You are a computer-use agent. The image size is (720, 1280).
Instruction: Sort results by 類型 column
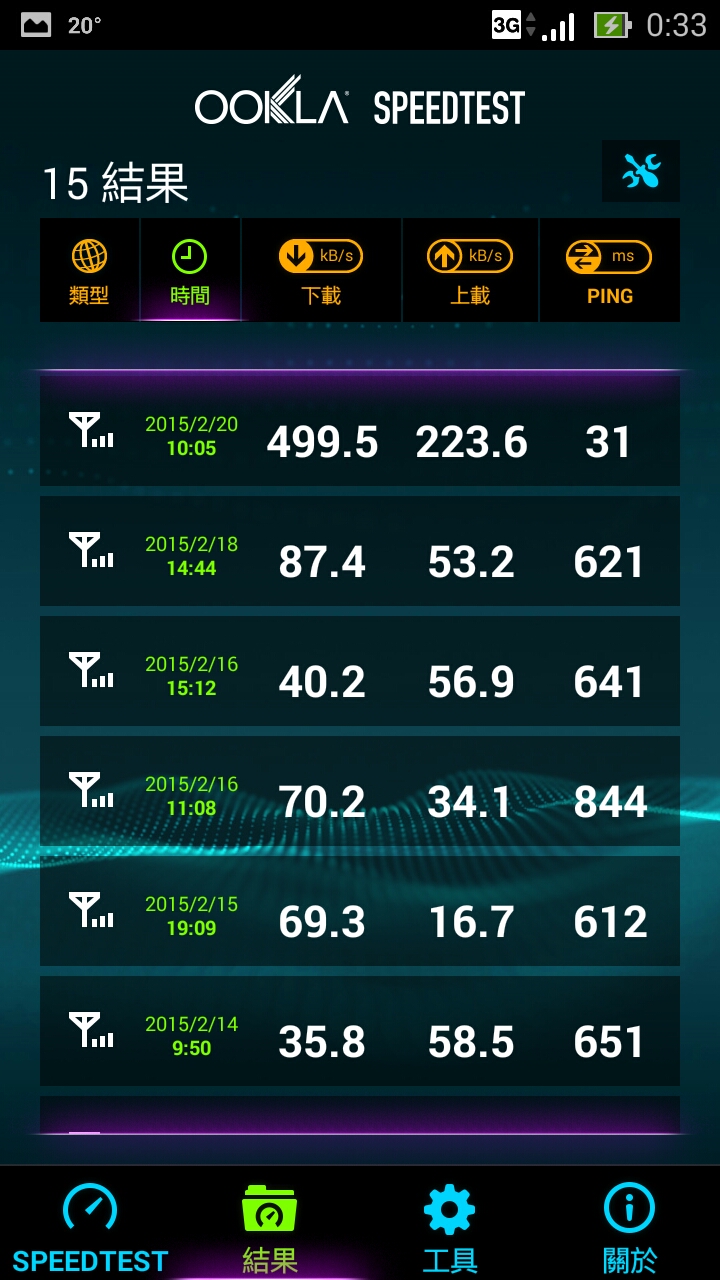tap(90, 271)
